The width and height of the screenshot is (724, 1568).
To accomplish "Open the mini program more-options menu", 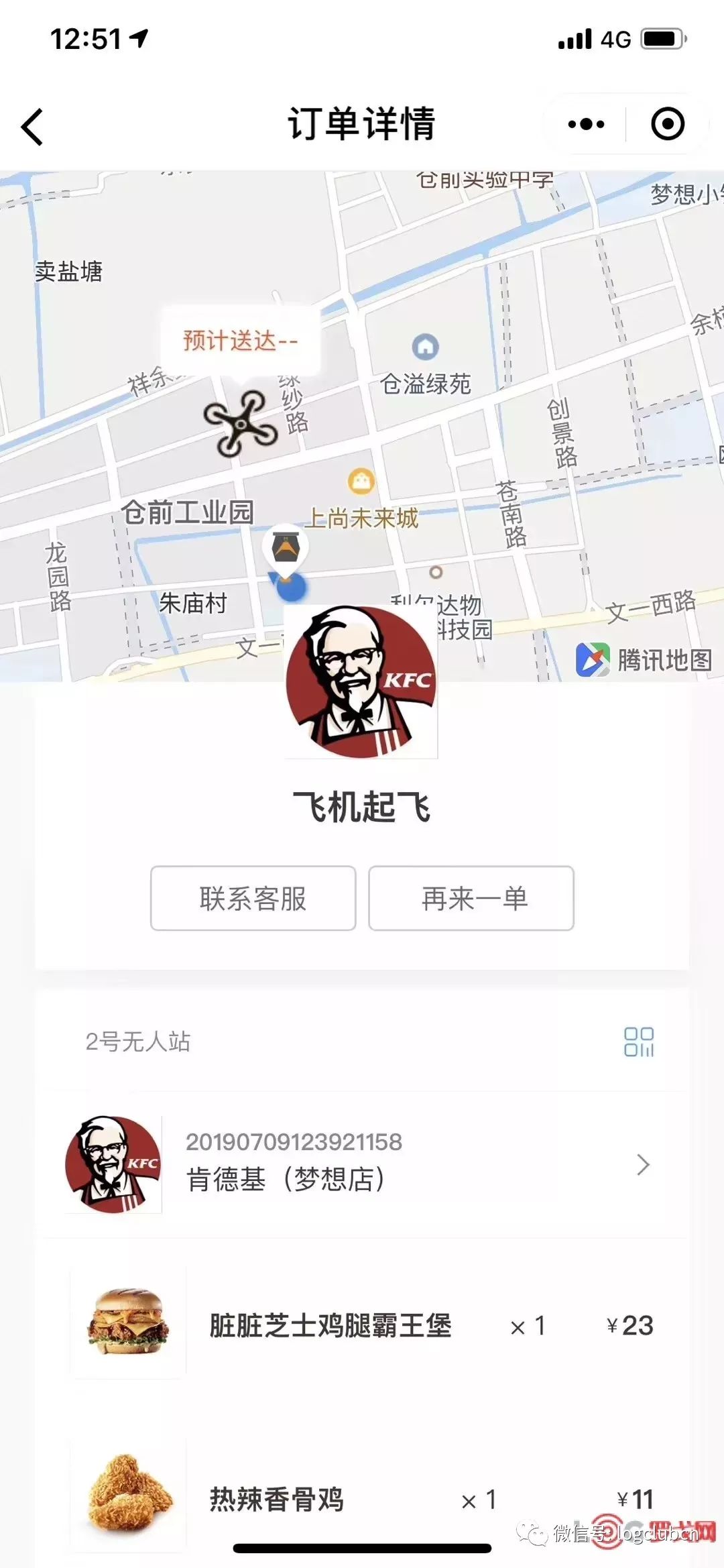I will pyautogui.click(x=586, y=124).
